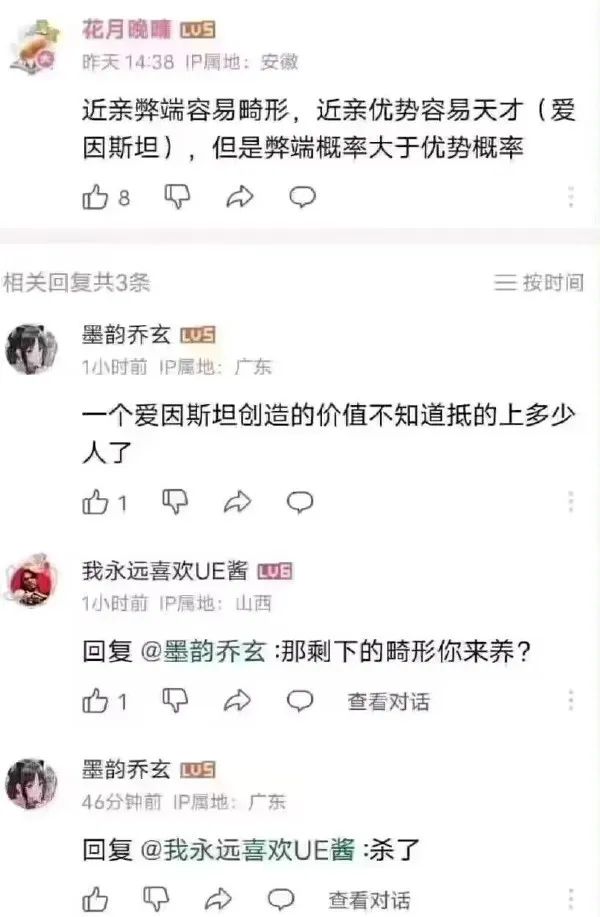Like 花月晚晴's main comment
Viewport: 600px width, 917px height.
96,198
